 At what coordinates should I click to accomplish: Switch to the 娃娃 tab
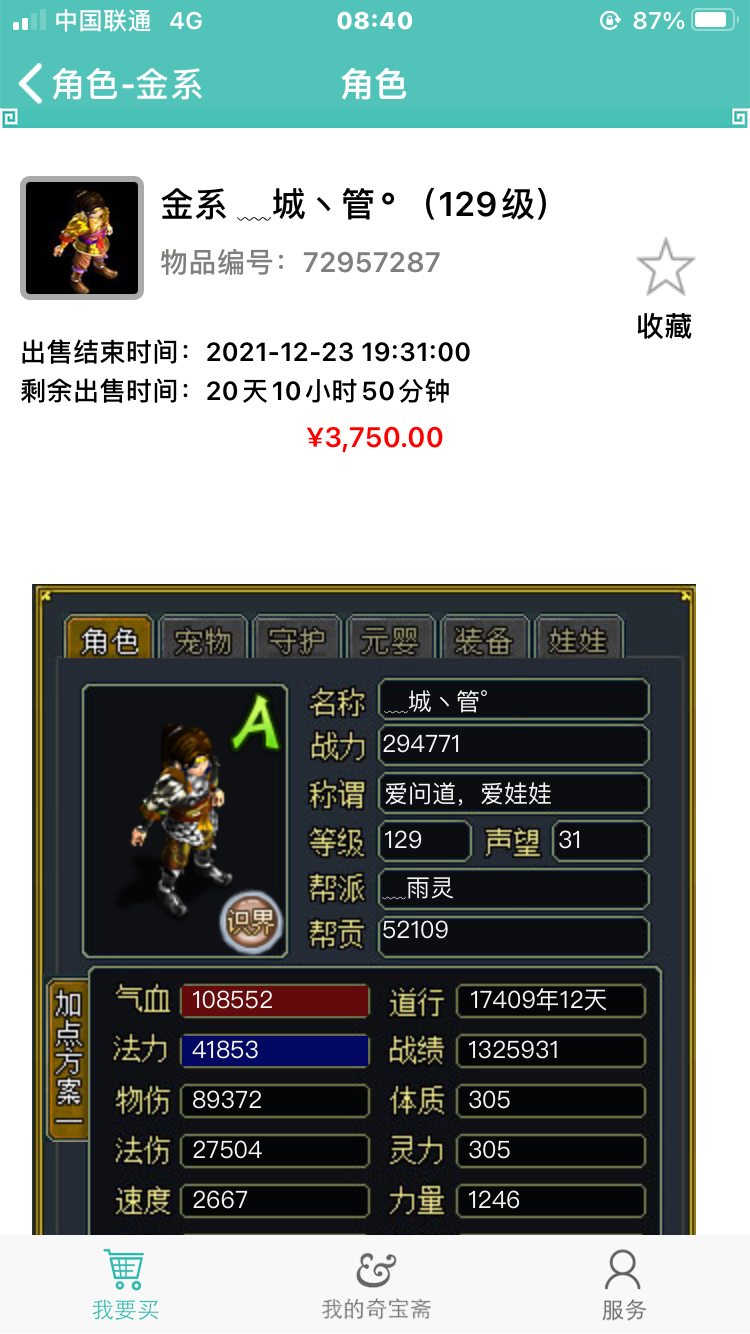pyautogui.click(x=578, y=640)
